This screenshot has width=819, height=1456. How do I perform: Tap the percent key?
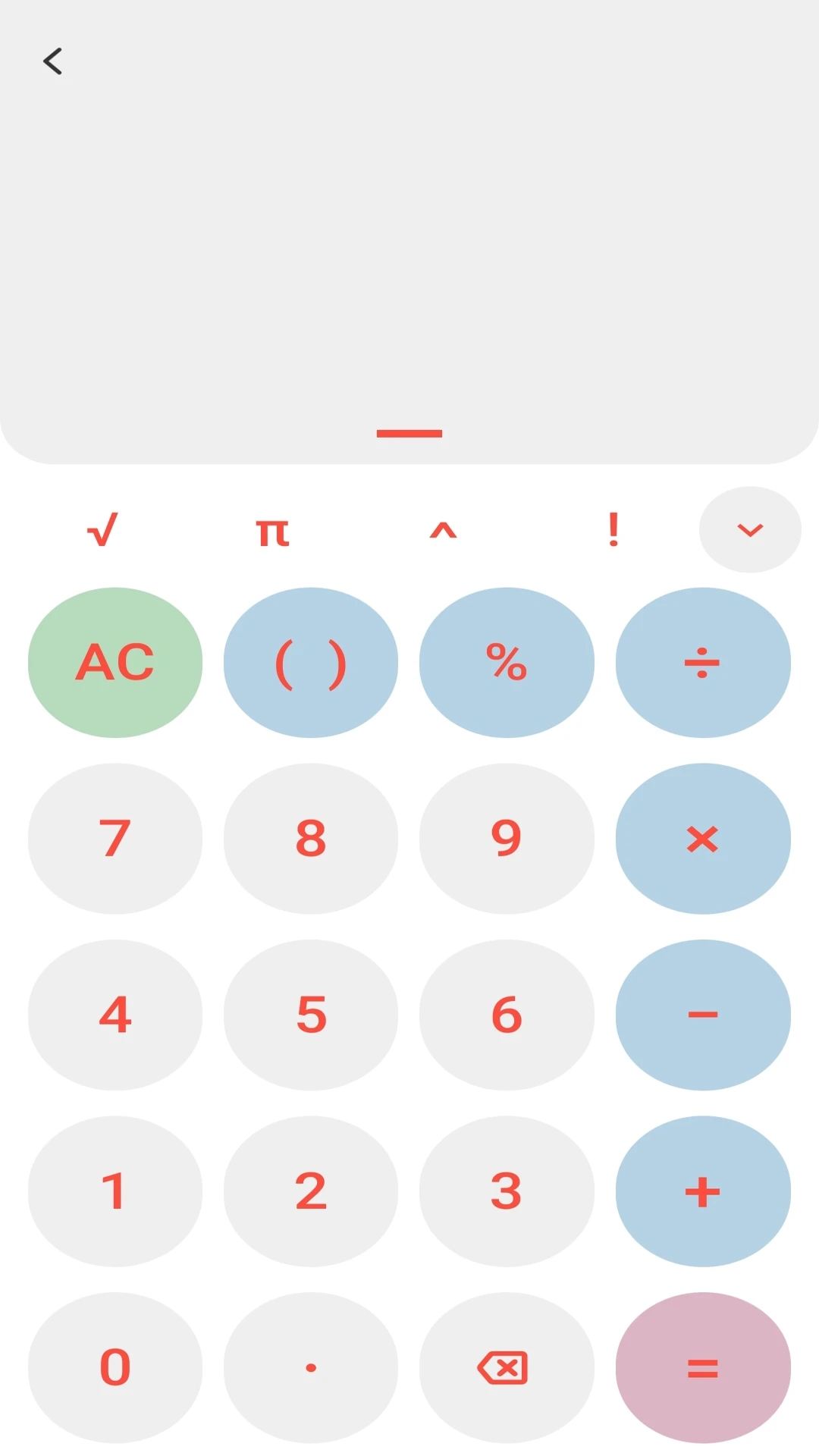click(507, 663)
